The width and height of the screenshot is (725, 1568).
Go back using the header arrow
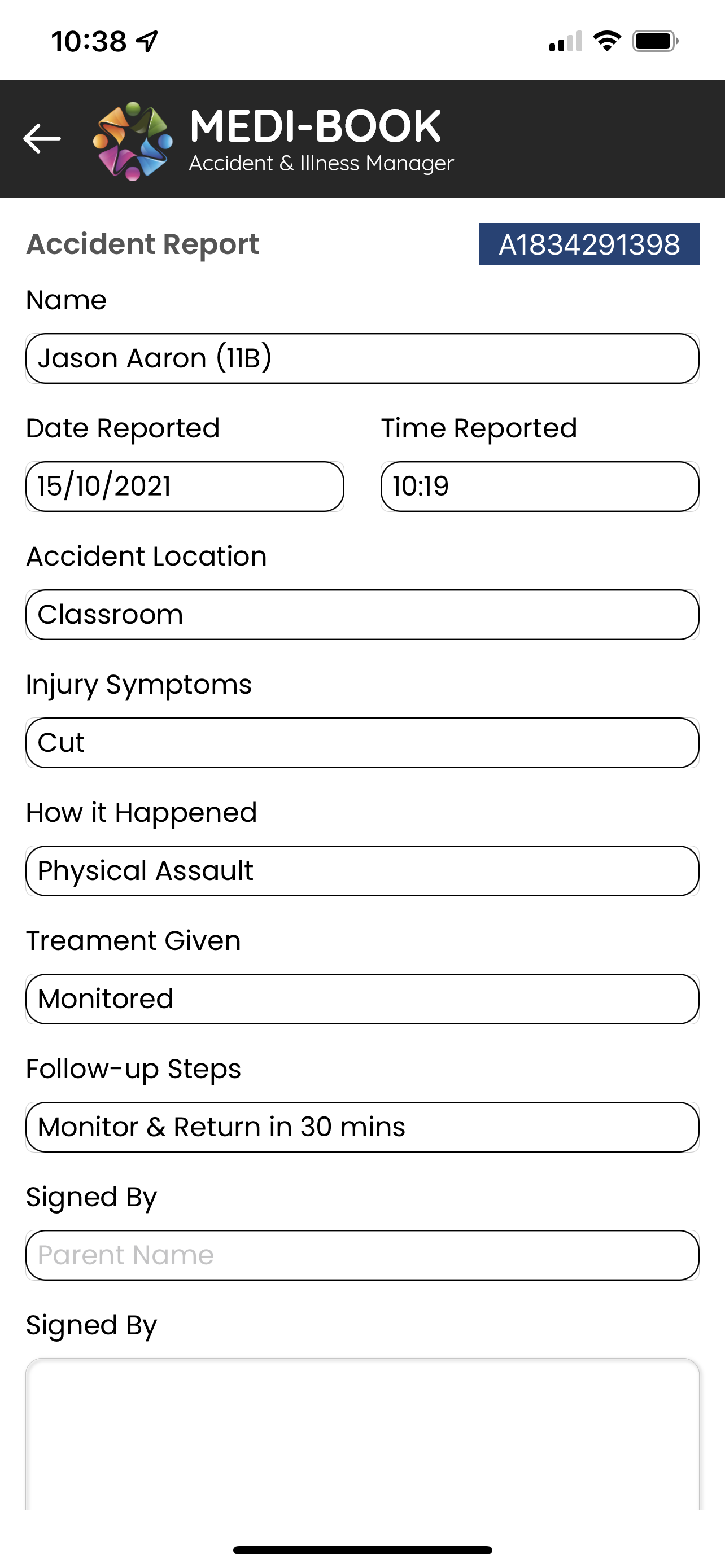42,139
